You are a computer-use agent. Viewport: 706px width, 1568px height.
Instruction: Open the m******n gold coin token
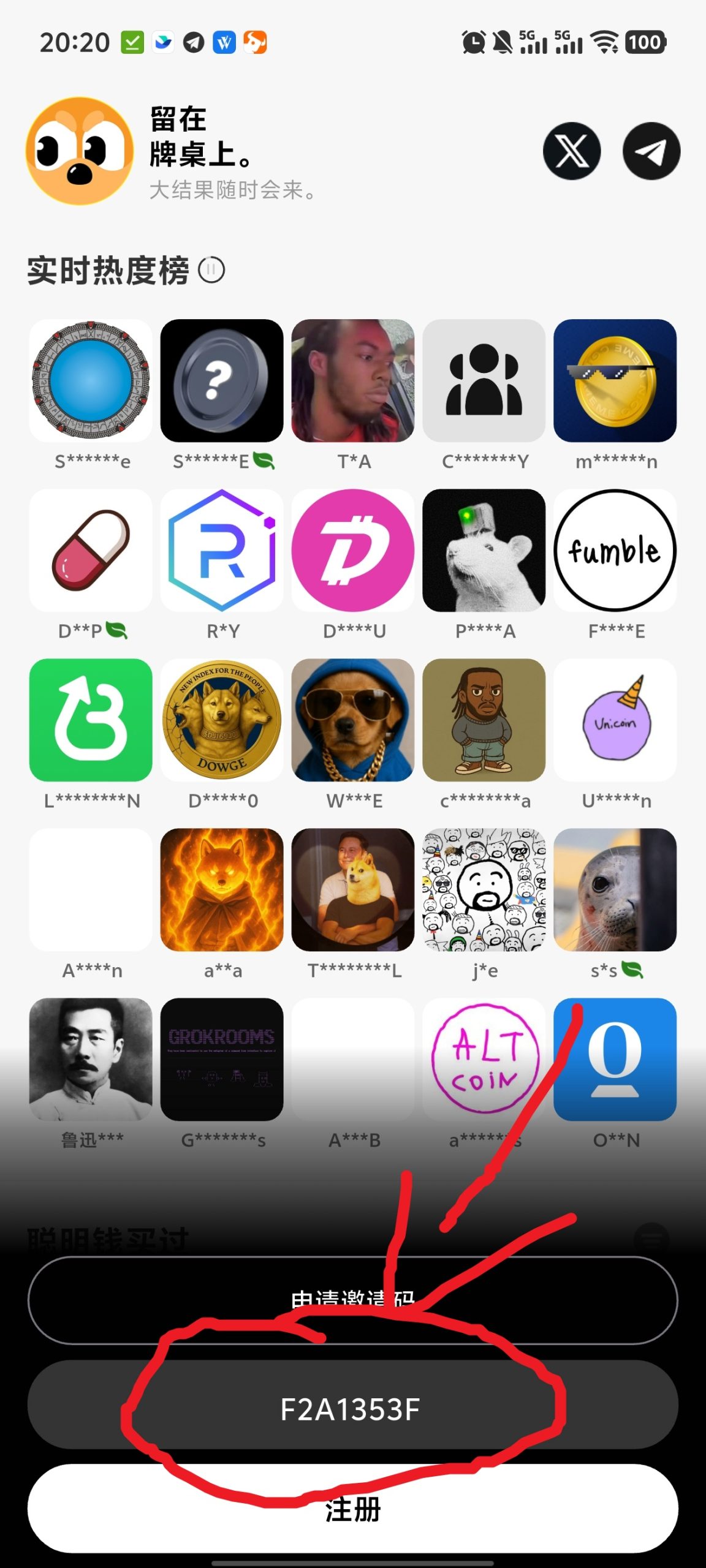click(x=615, y=380)
